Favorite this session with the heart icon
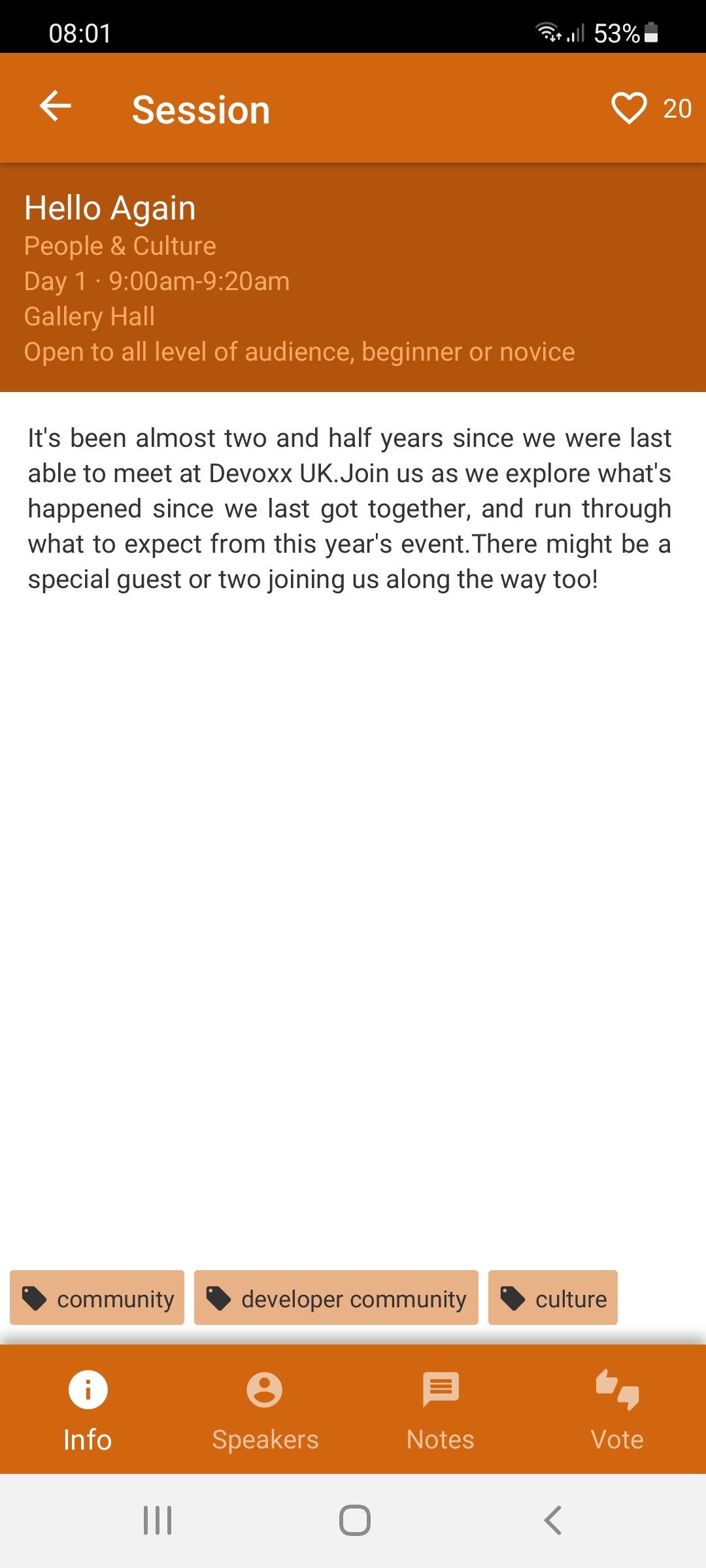Viewport: 706px width, 1568px height. click(x=629, y=108)
